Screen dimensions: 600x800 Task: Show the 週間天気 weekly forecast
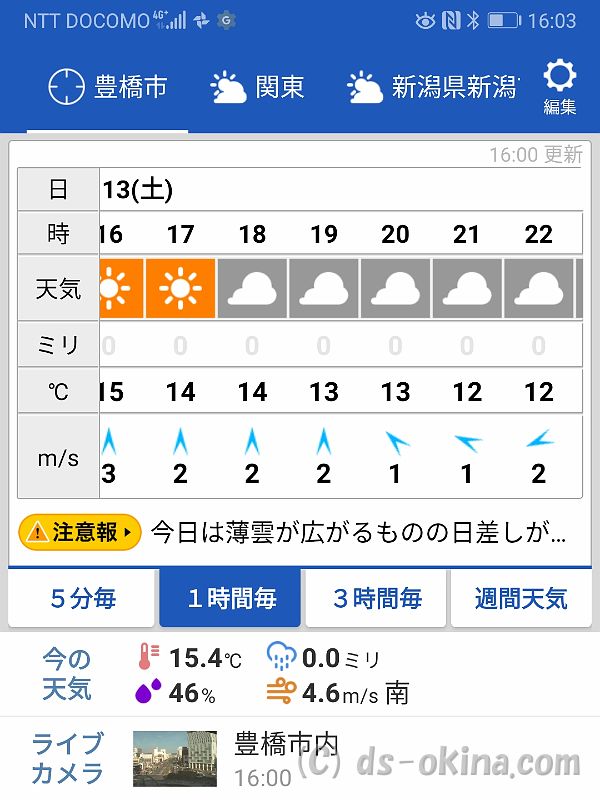click(x=521, y=599)
